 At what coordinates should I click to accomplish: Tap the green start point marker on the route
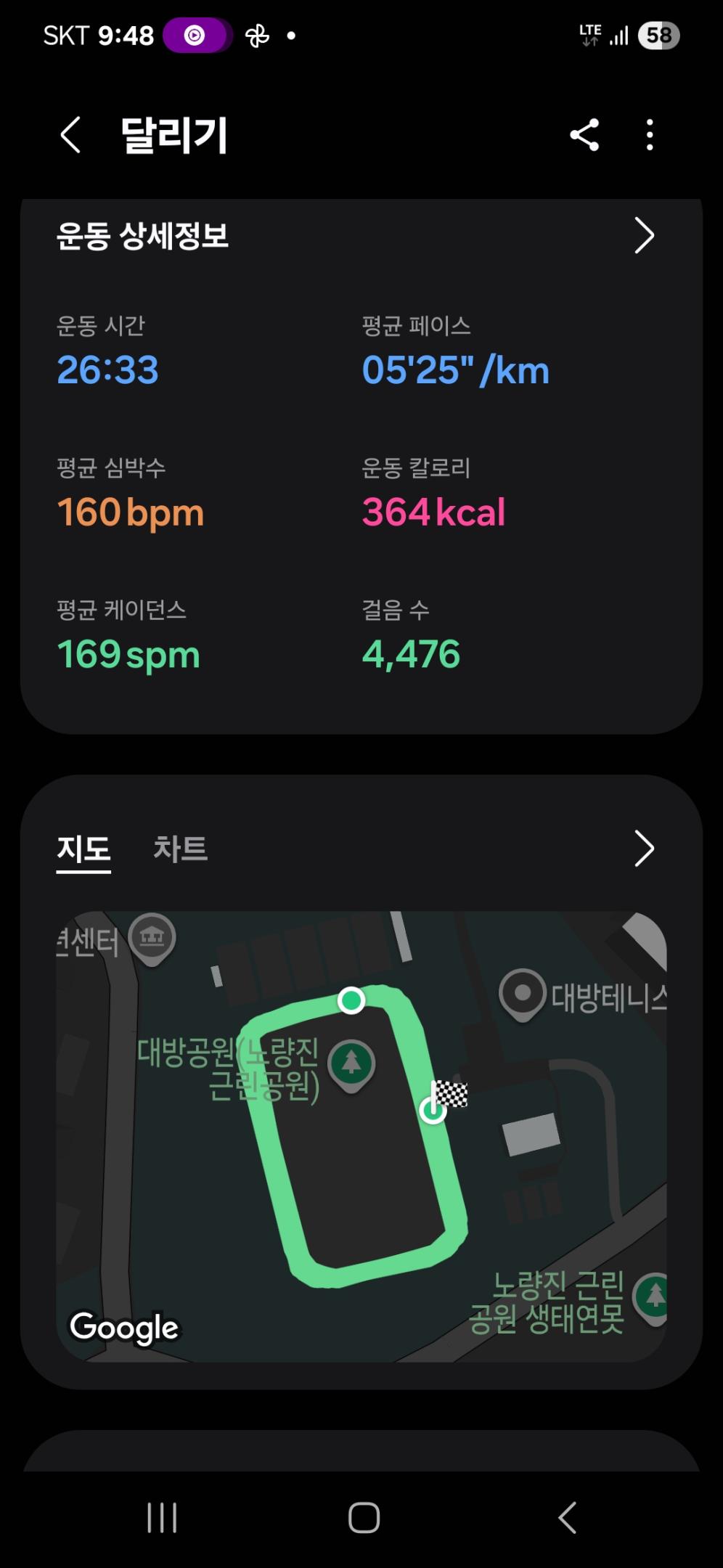(351, 1001)
